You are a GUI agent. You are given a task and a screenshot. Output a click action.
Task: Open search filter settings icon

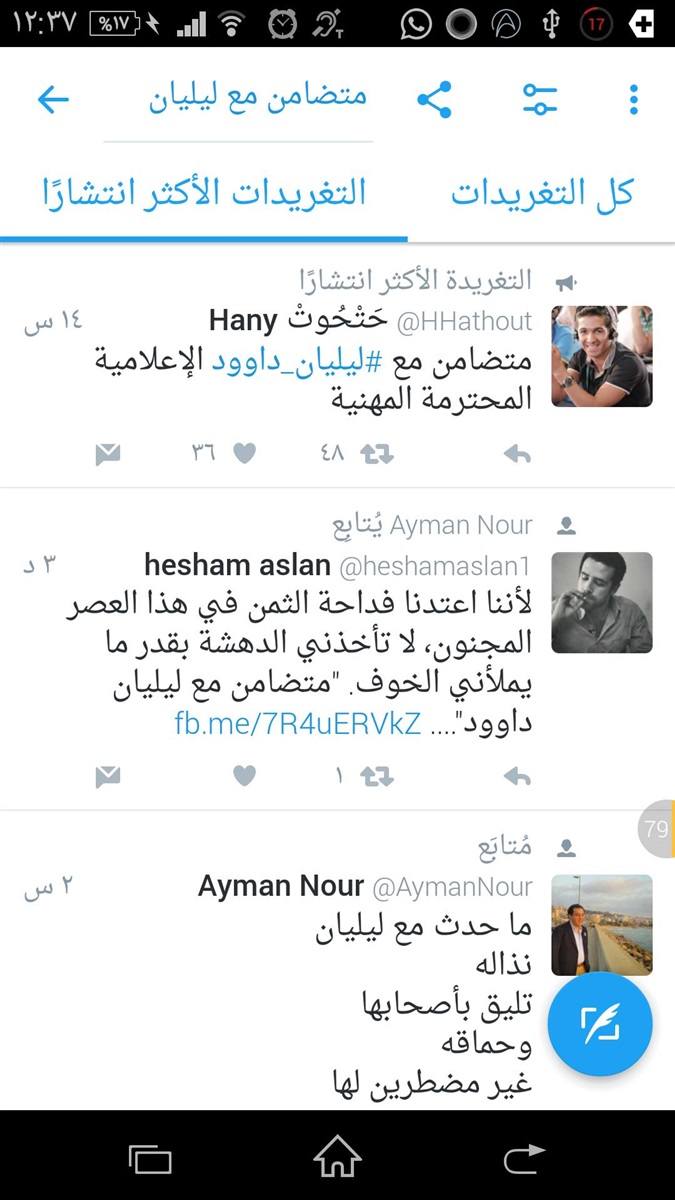point(540,99)
